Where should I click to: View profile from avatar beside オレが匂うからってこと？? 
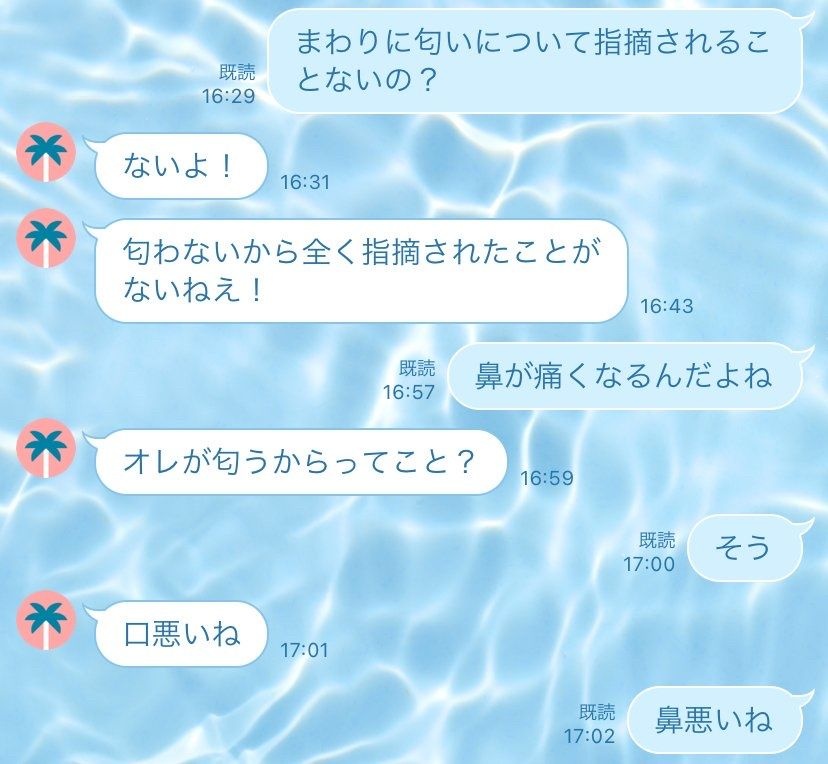pyautogui.click(x=47, y=449)
